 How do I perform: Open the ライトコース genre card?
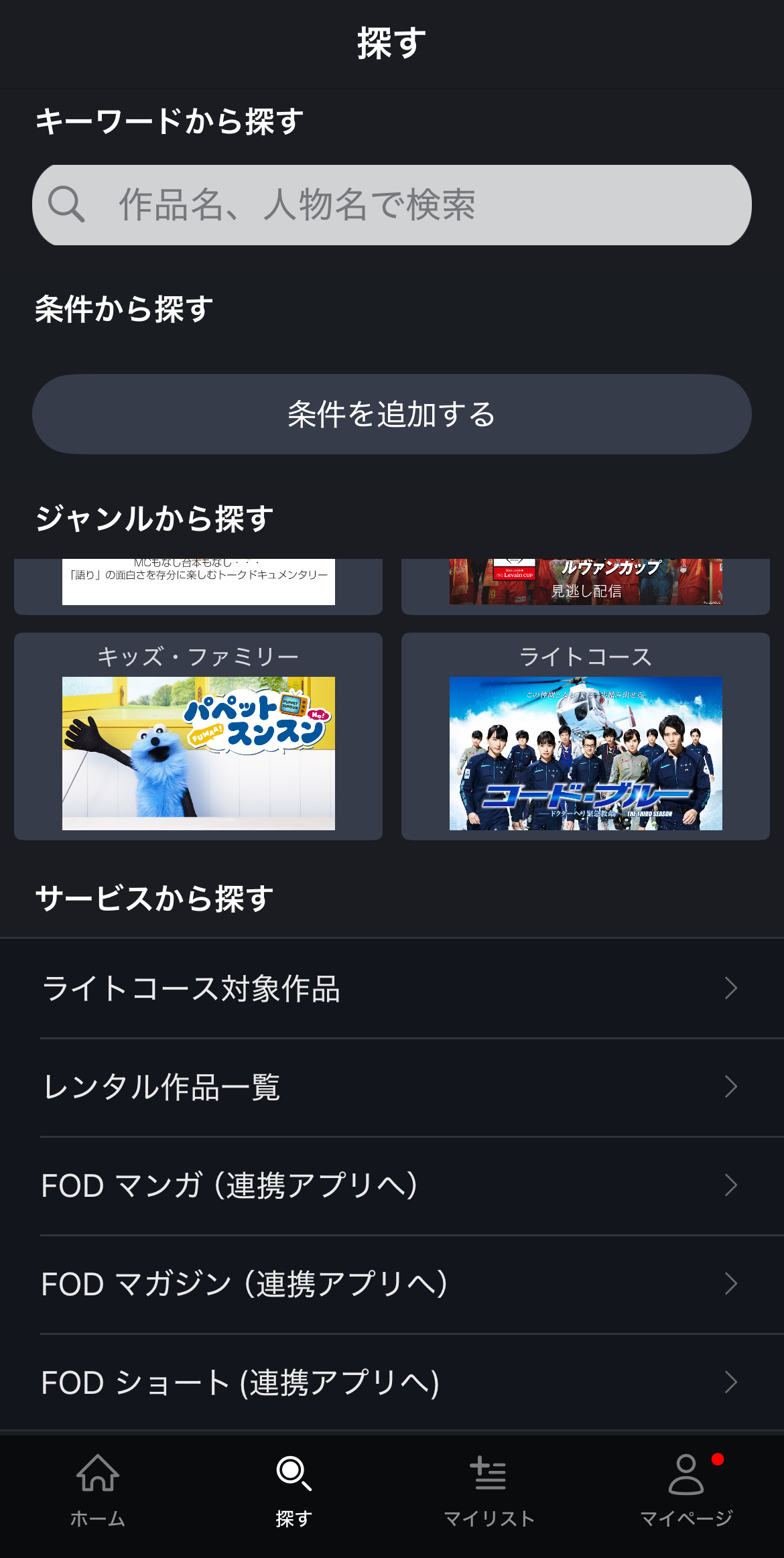(x=585, y=736)
